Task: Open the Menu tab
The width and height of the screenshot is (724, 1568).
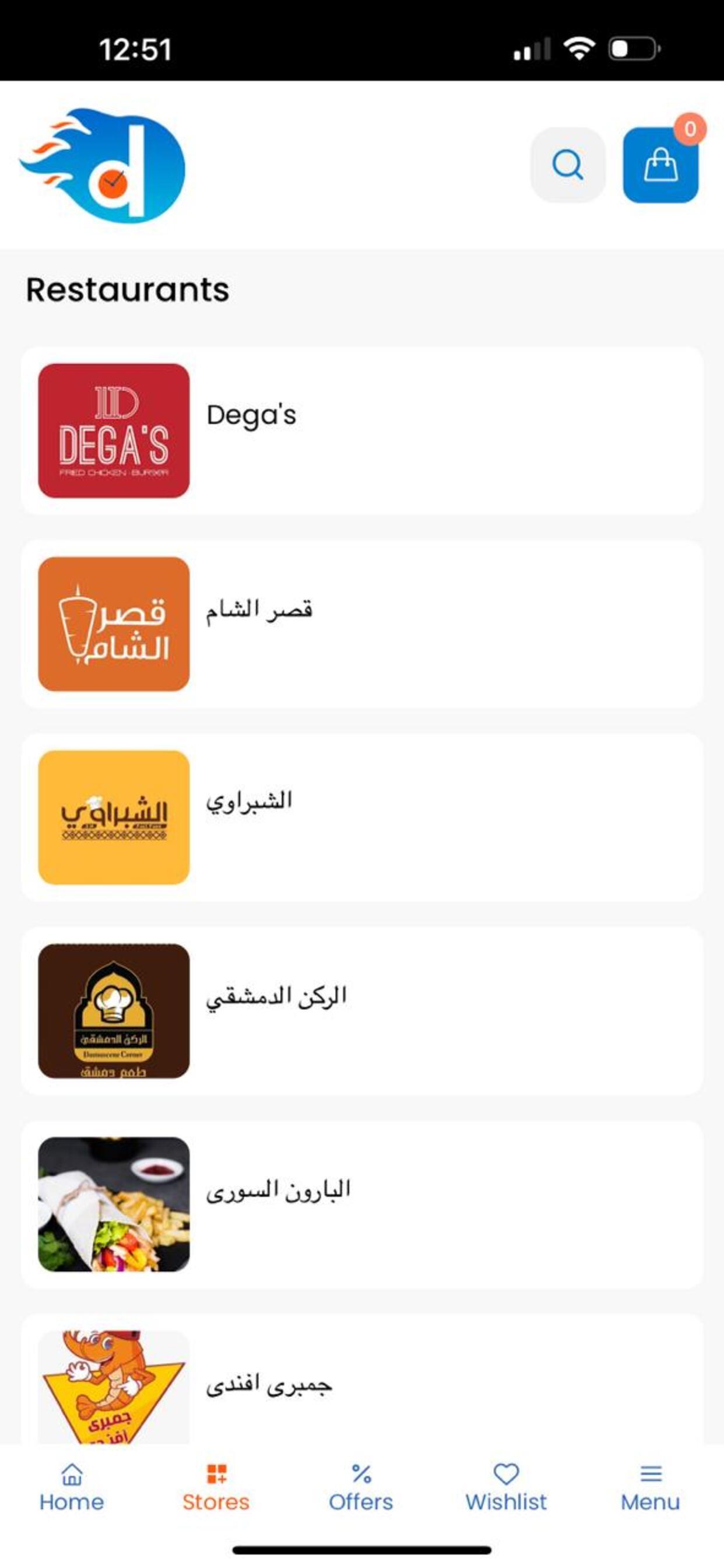Action: [x=651, y=1487]
